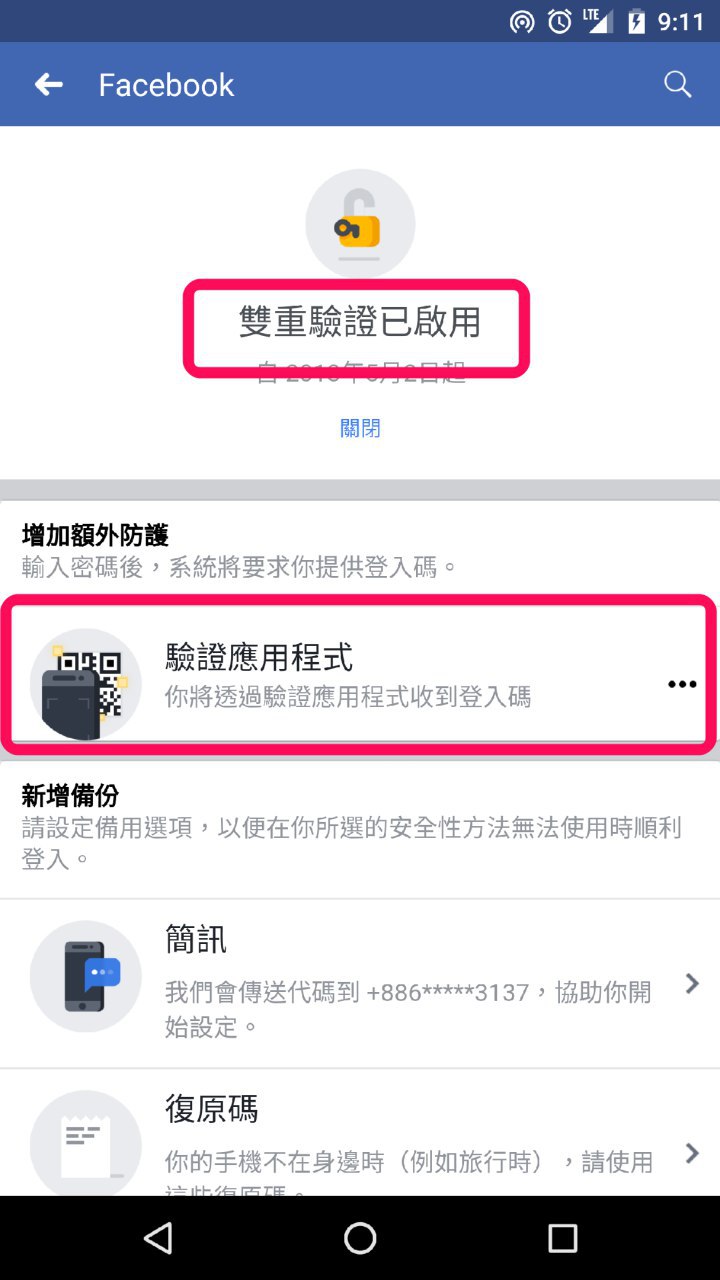The height and width of the screenshot is (1280, 720).
Task: Open three-dot options for 驗證應用程式
Action: (681, 684)
